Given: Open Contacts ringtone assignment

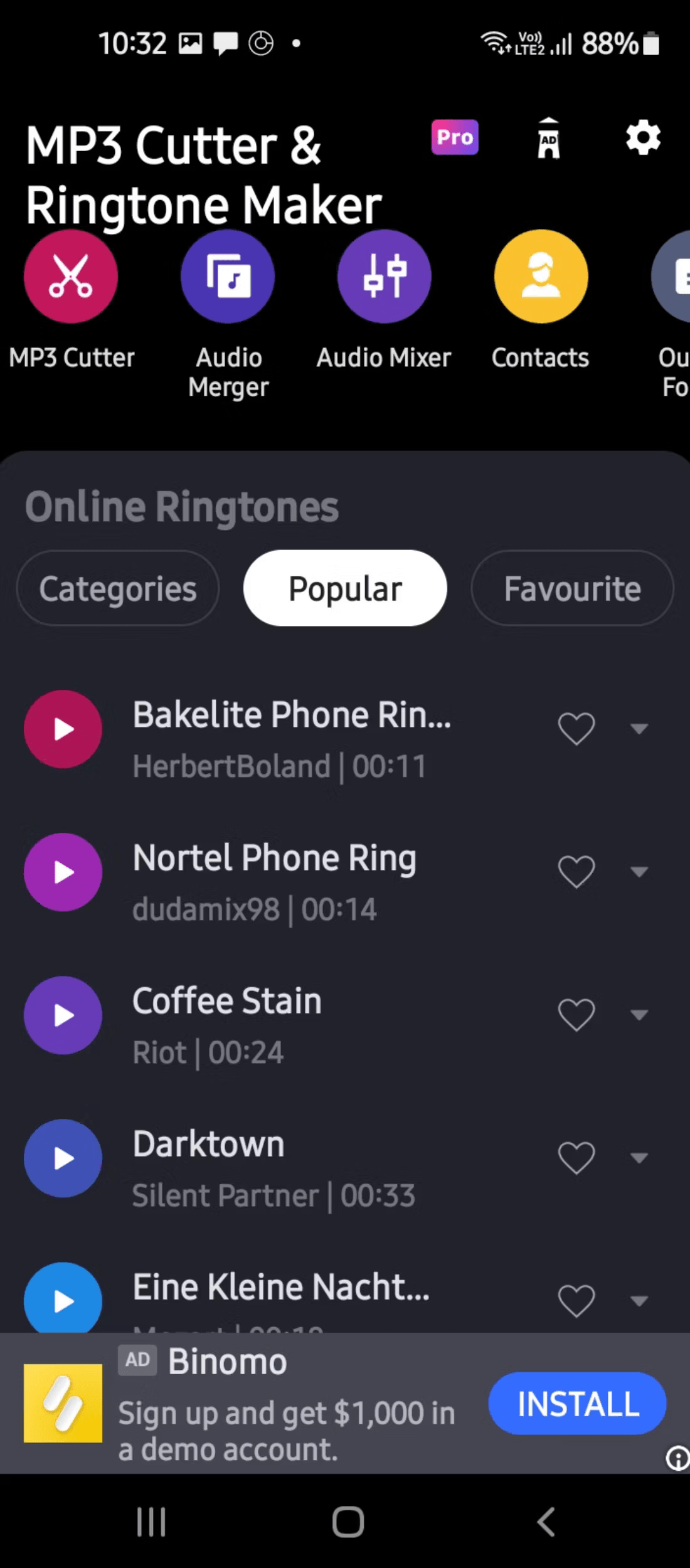Looking at the screenshot, I should (x=541, y=277).
